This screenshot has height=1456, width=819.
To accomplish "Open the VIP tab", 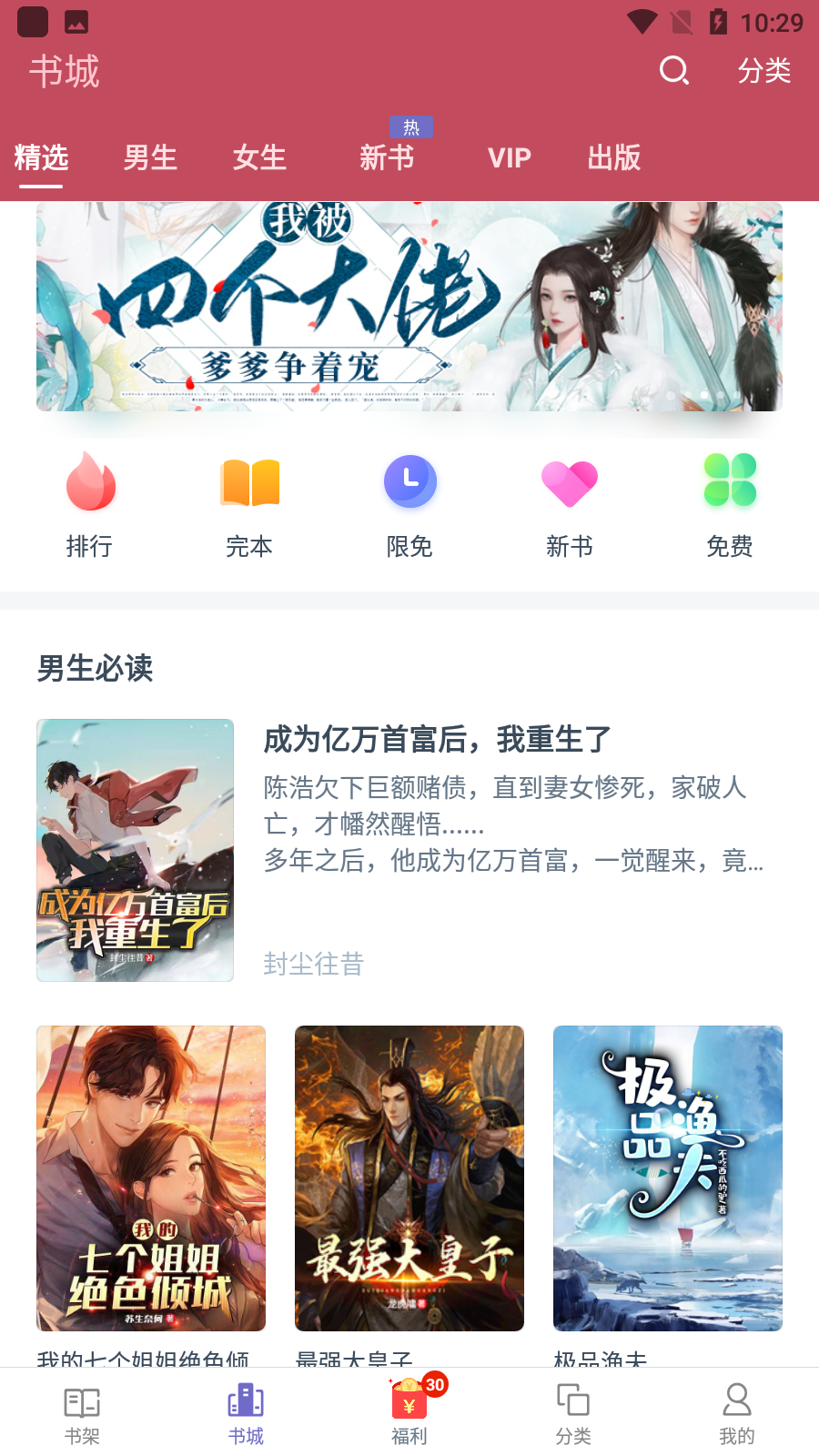I will (x=510, y=158).
